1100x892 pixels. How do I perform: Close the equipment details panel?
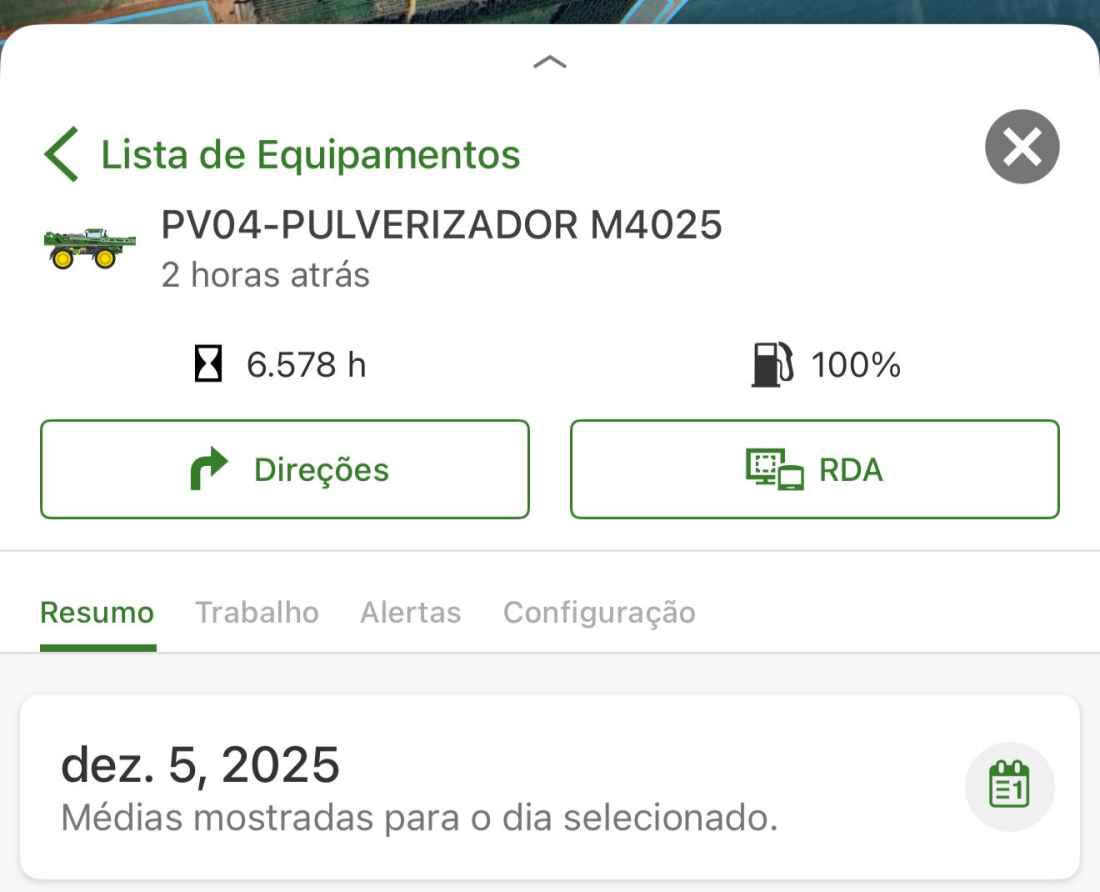click(x=1021, y=147)
